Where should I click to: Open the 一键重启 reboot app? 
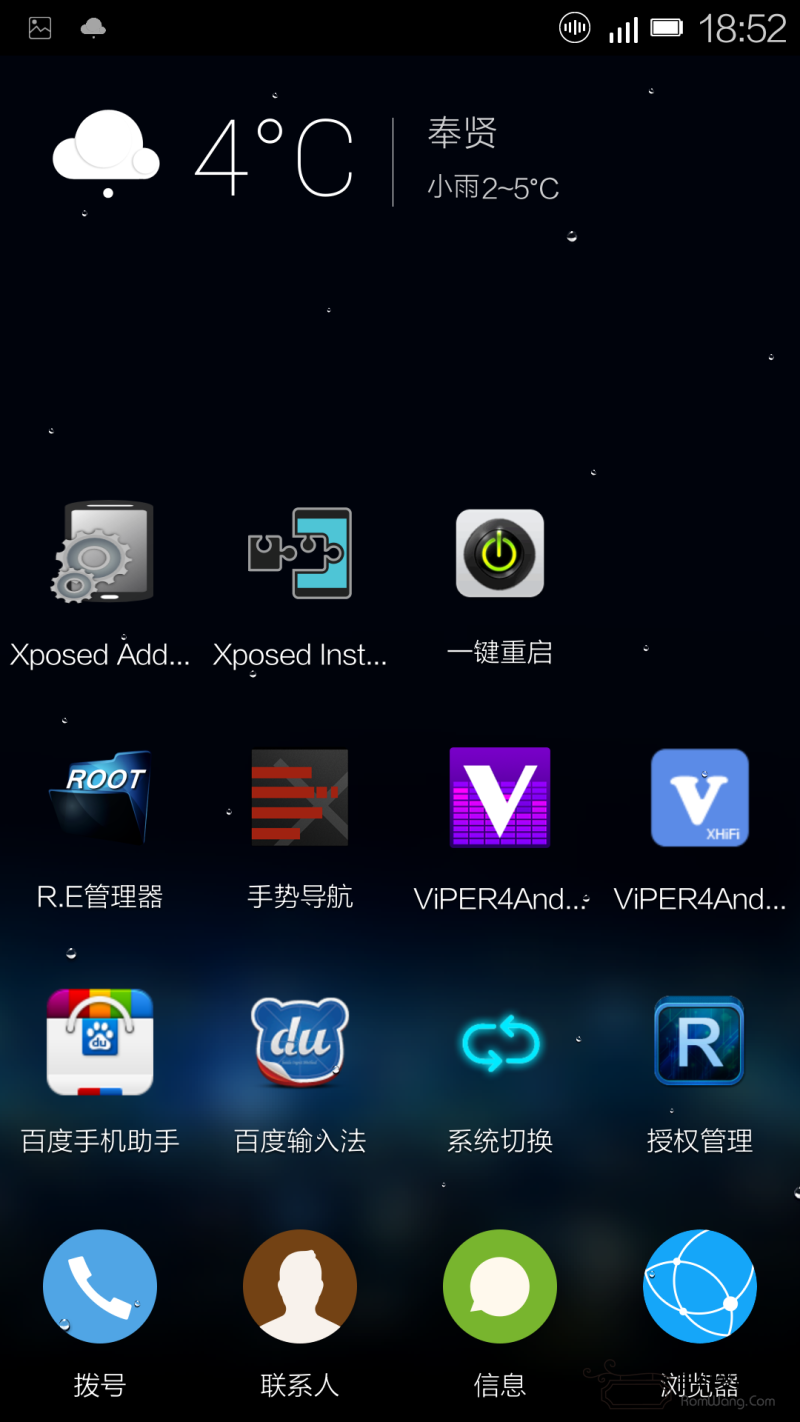click(x=500, y=554)
